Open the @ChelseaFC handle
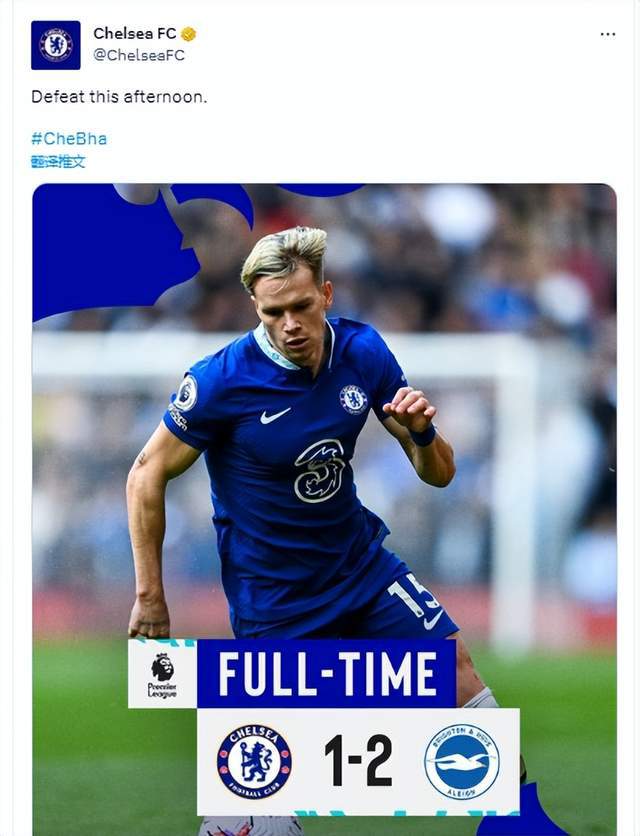The width and height of the screenshot is (640, 836). pyautogui.click(x=139, y=55)
